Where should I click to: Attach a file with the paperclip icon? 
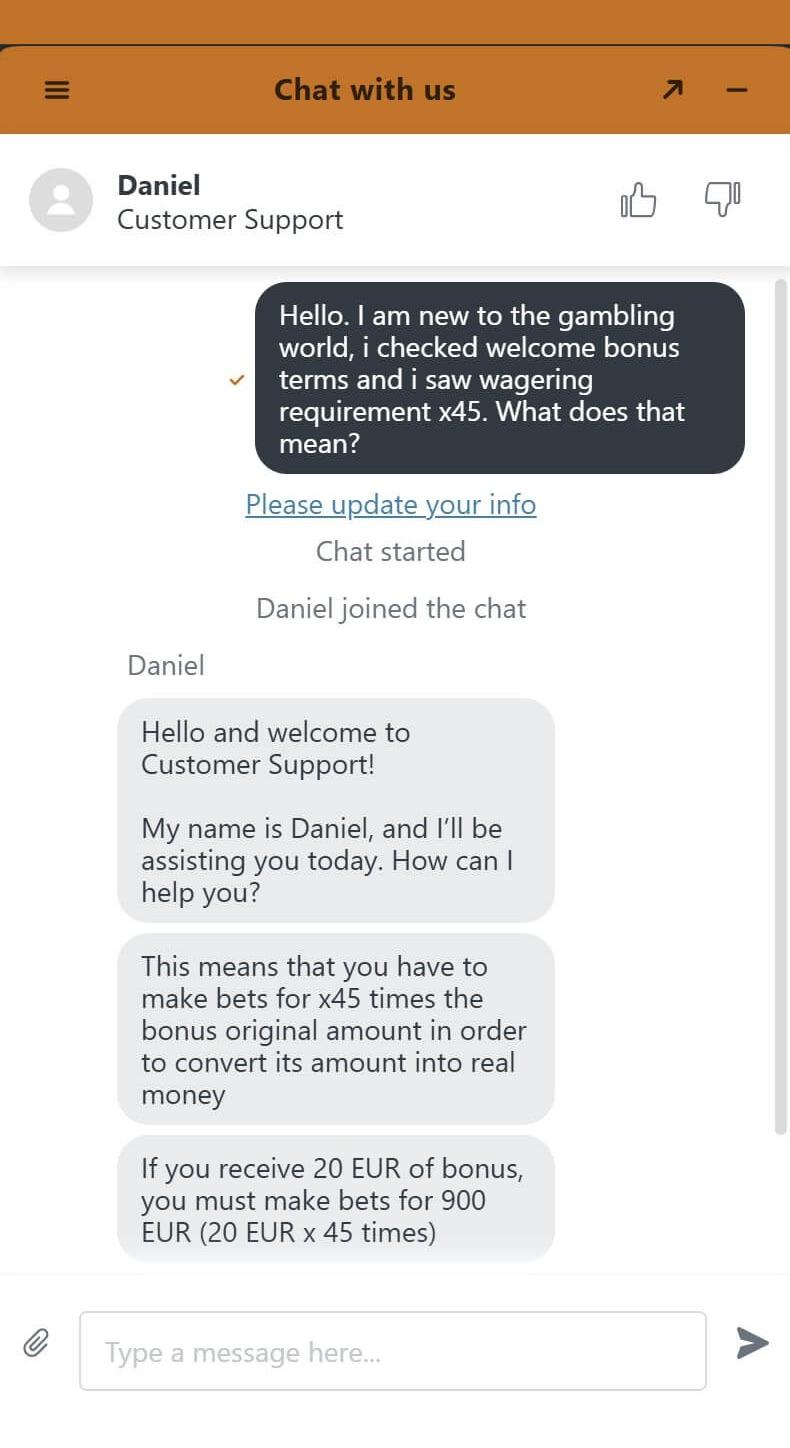[x=37, y=1342]
